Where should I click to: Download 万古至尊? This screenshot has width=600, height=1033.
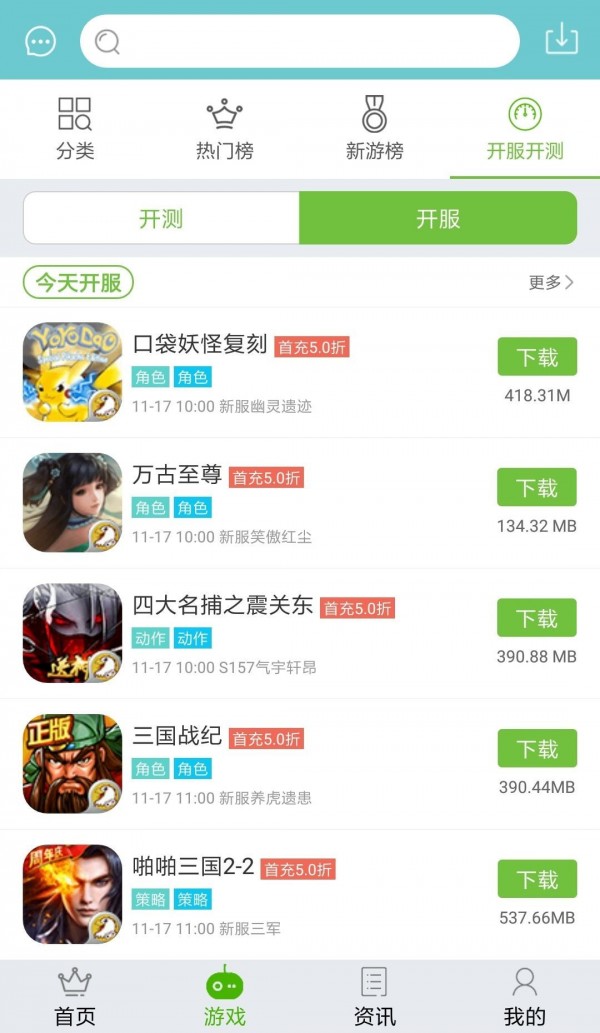(537, 487)
